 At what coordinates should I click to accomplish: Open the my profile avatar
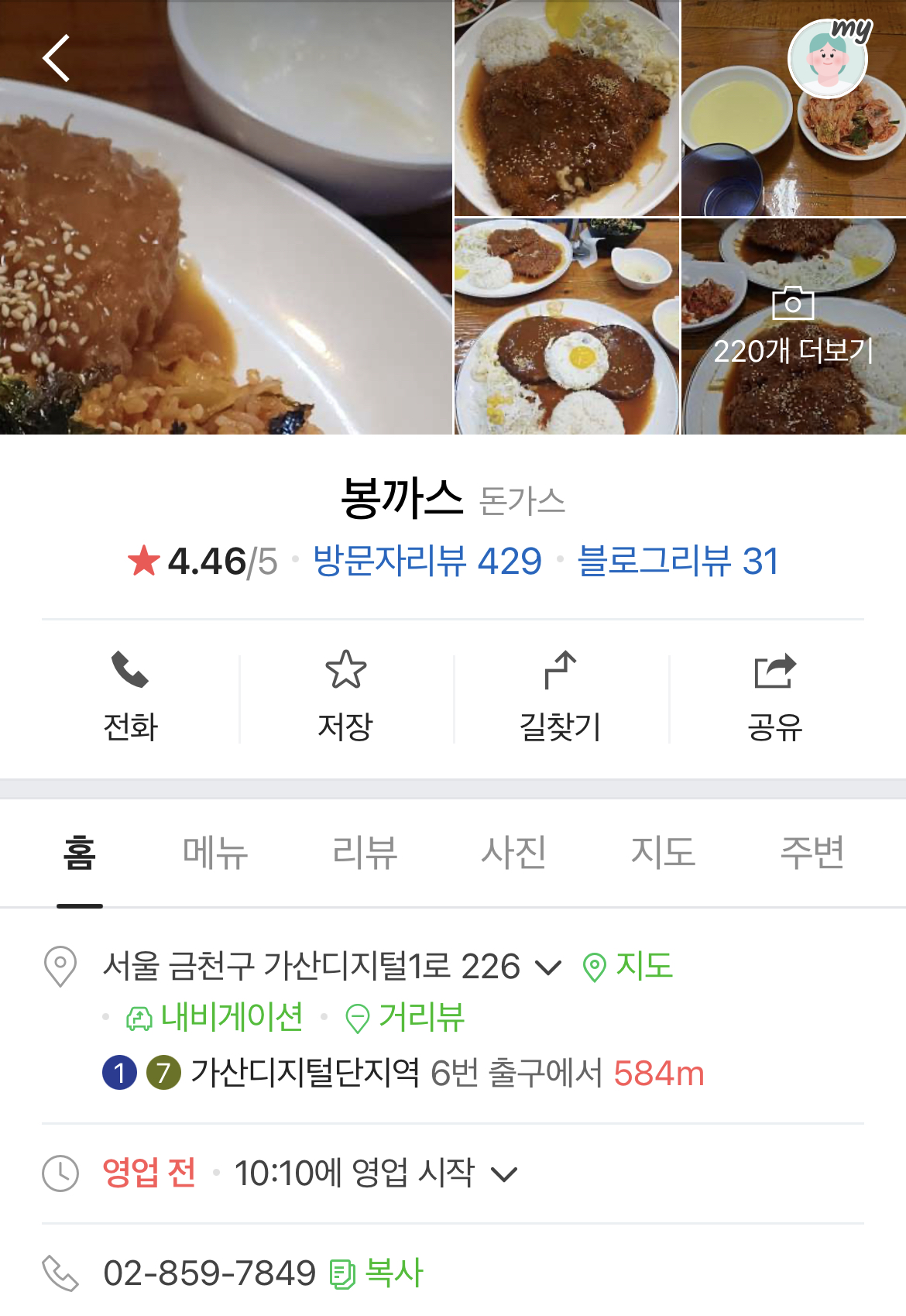tap(828, 59)
